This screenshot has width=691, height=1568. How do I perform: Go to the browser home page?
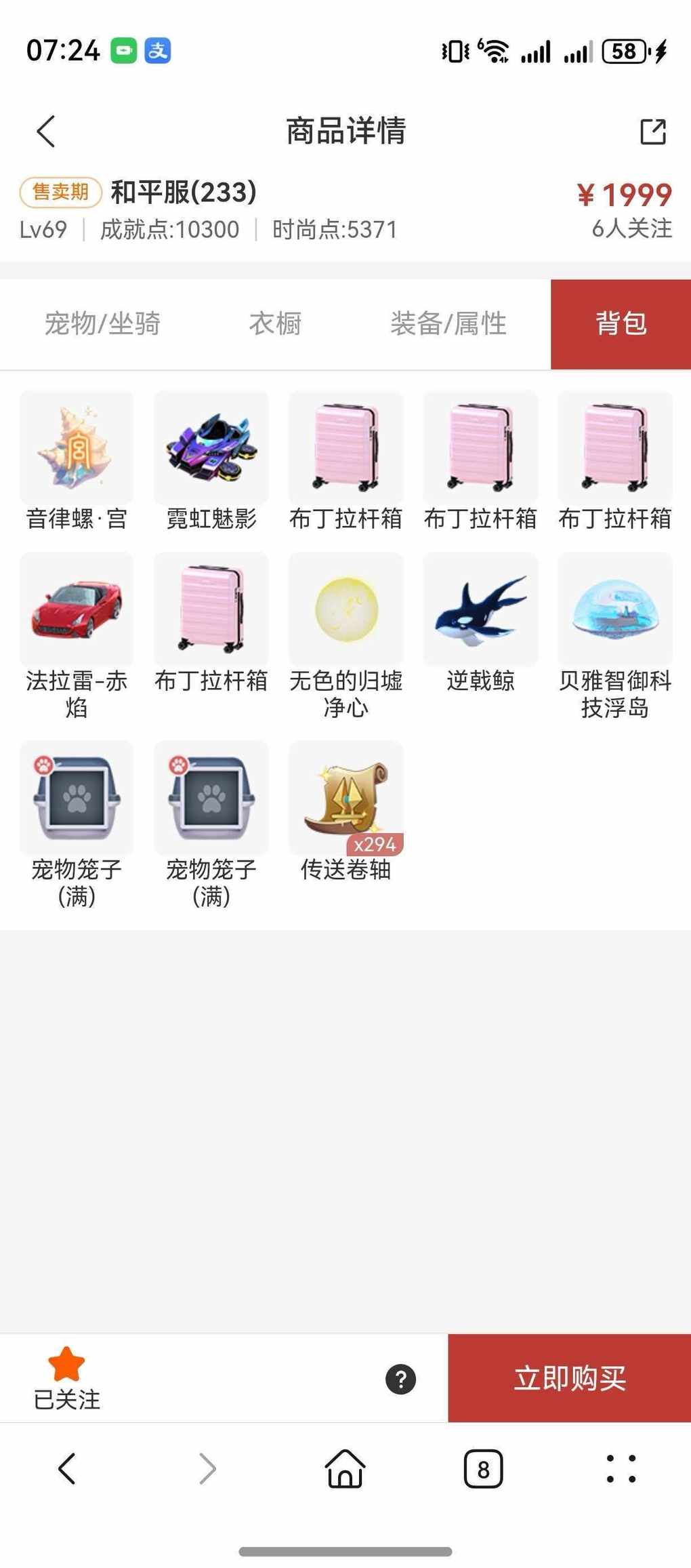[345, 1469]
